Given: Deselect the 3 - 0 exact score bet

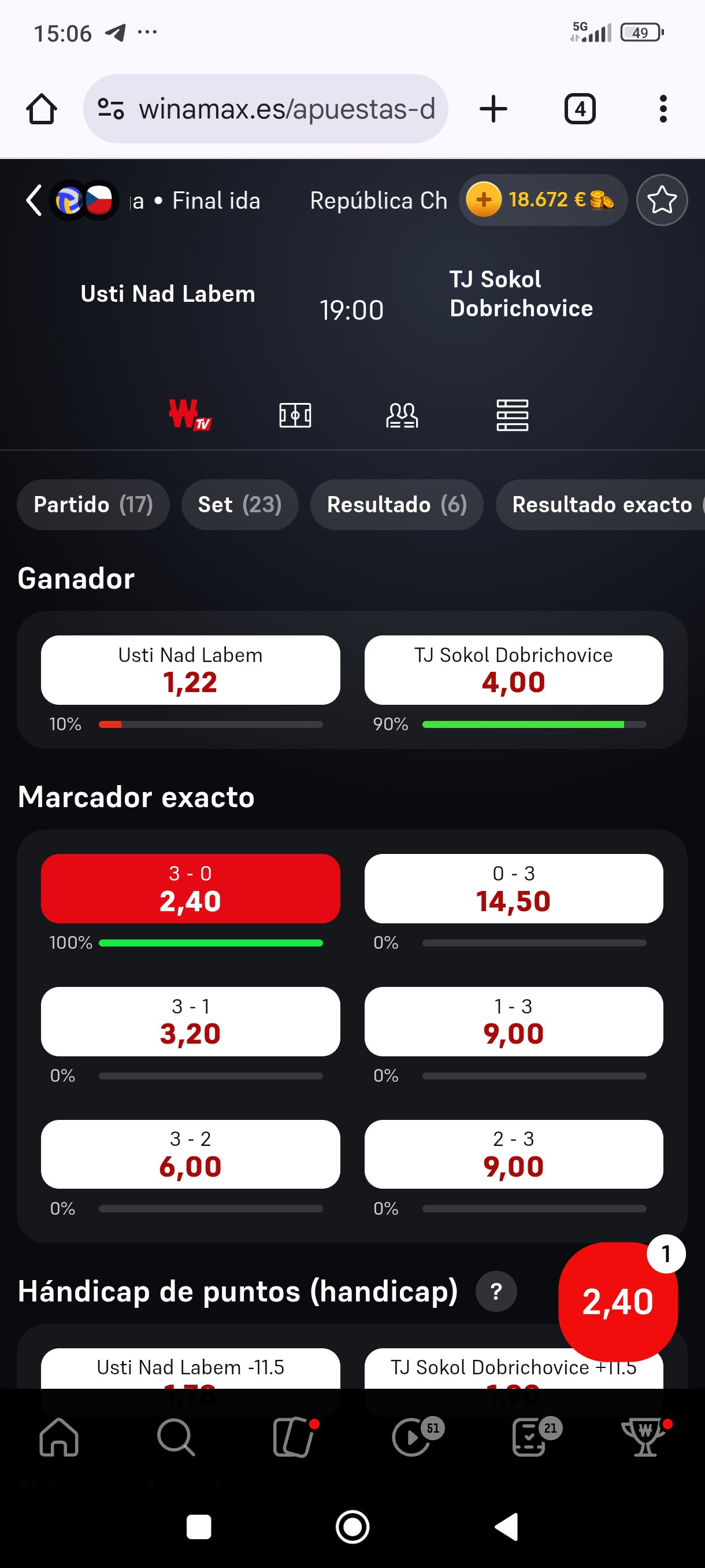Looking at the screenshot, I should [190, 889].
